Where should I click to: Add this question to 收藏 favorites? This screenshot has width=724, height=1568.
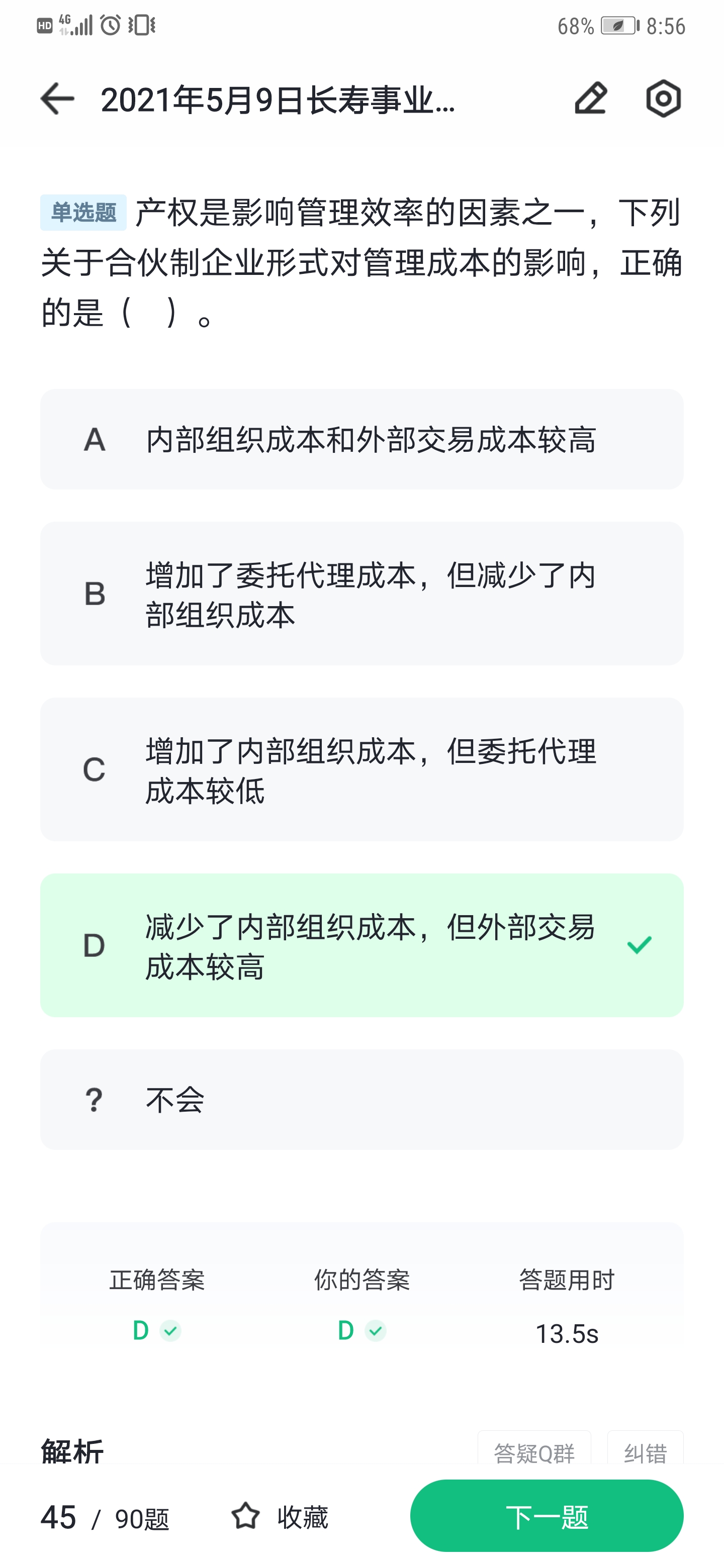[x=280, y=1517]
